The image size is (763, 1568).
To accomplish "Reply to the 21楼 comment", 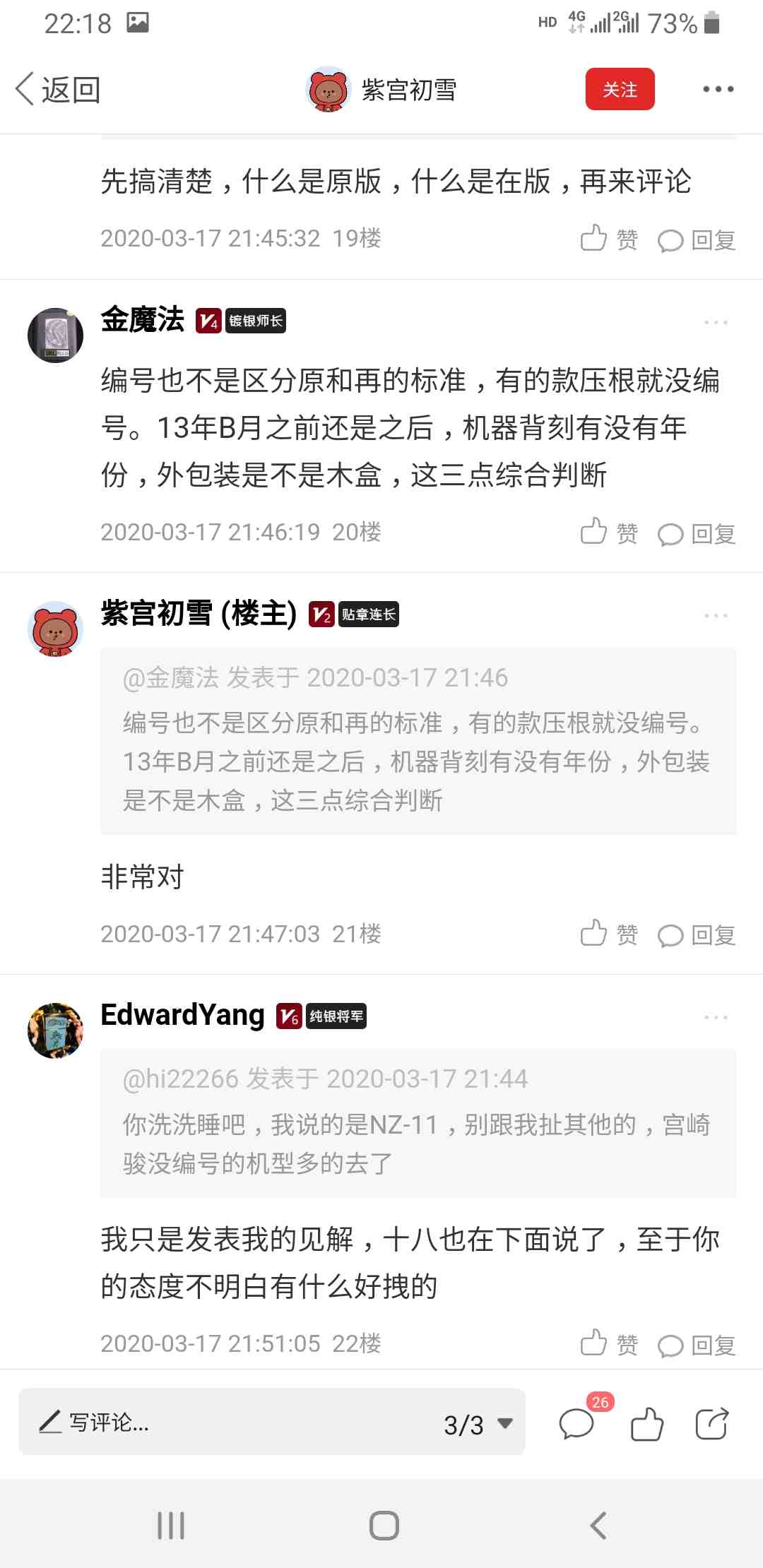I will coord(697,935).
